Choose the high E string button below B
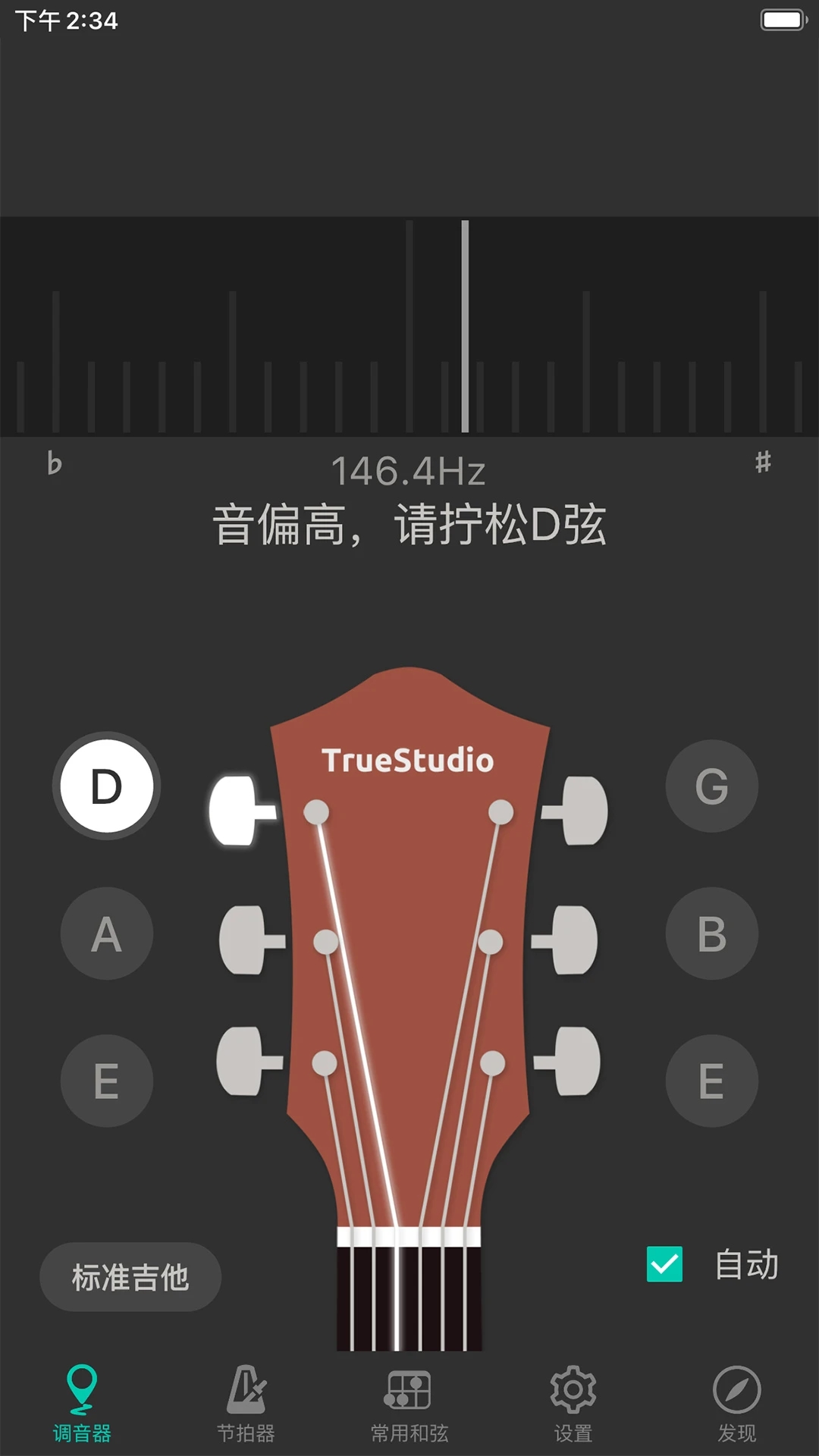The height and width of the screenshot is (1456, 819). click(711, 1081)
